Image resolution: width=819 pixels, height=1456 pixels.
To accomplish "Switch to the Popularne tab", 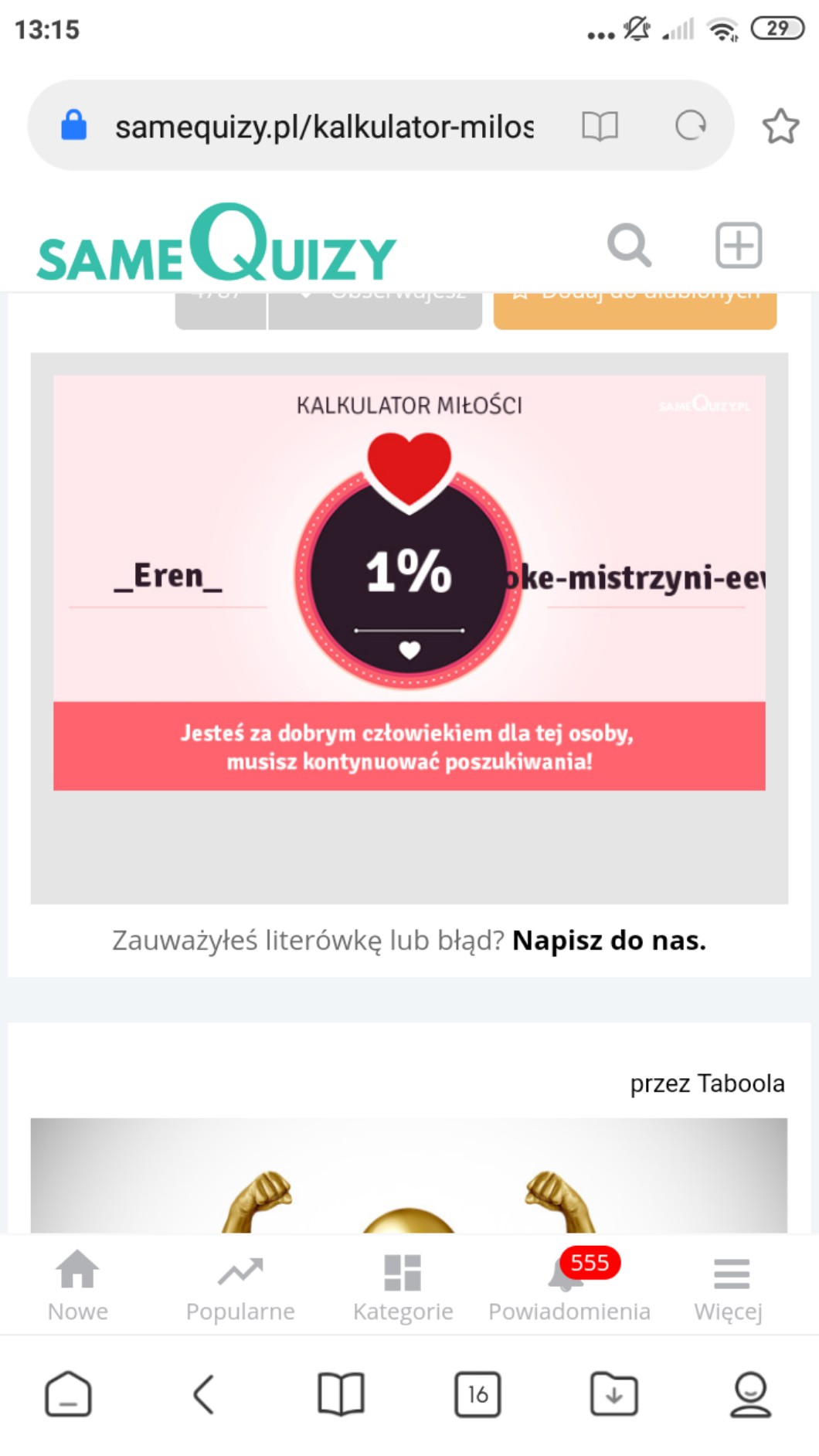I will pyautogui.click(x=240, y=1286).
